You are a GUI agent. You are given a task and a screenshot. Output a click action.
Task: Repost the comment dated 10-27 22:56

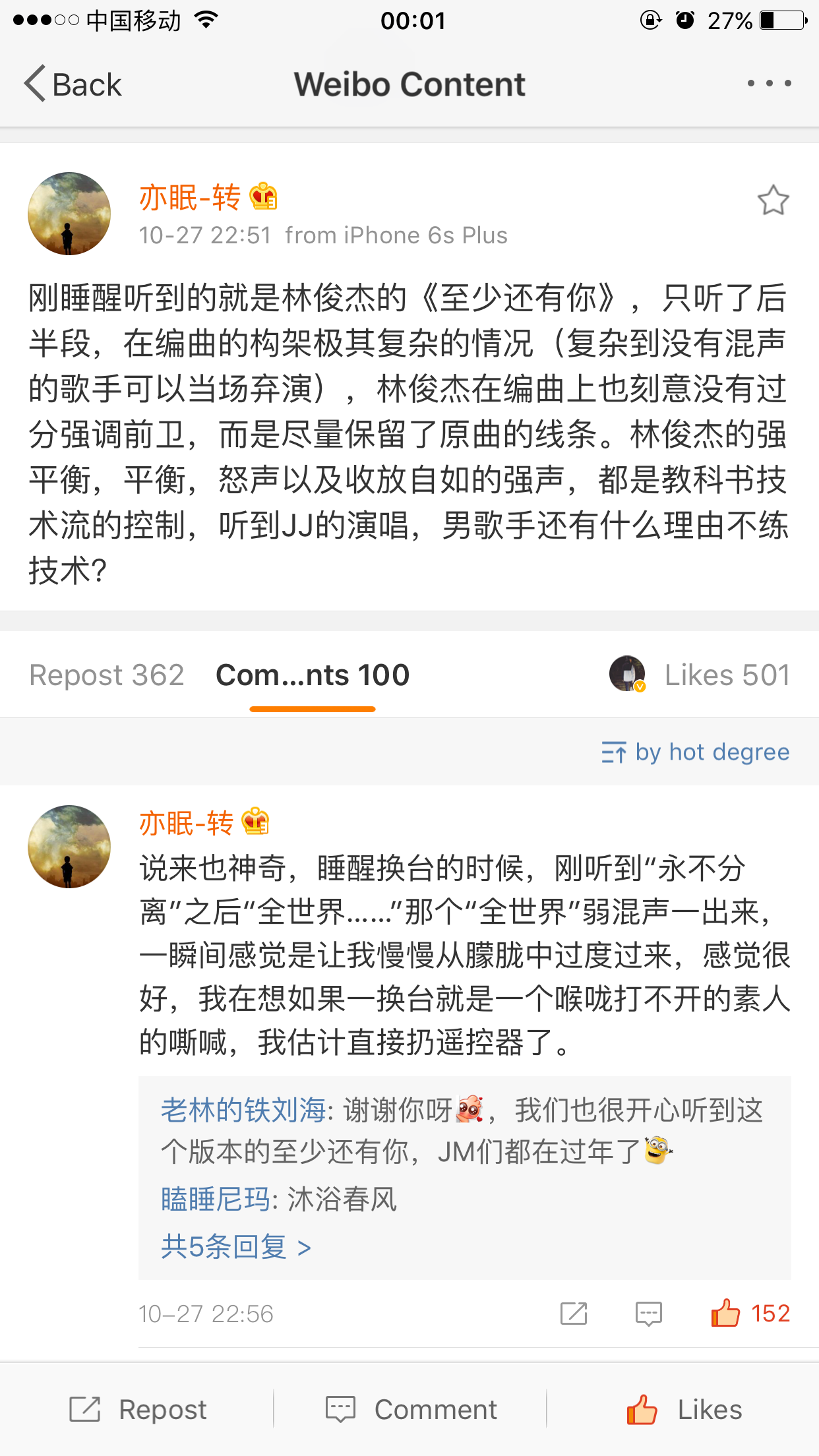[x=573, y=1314]
